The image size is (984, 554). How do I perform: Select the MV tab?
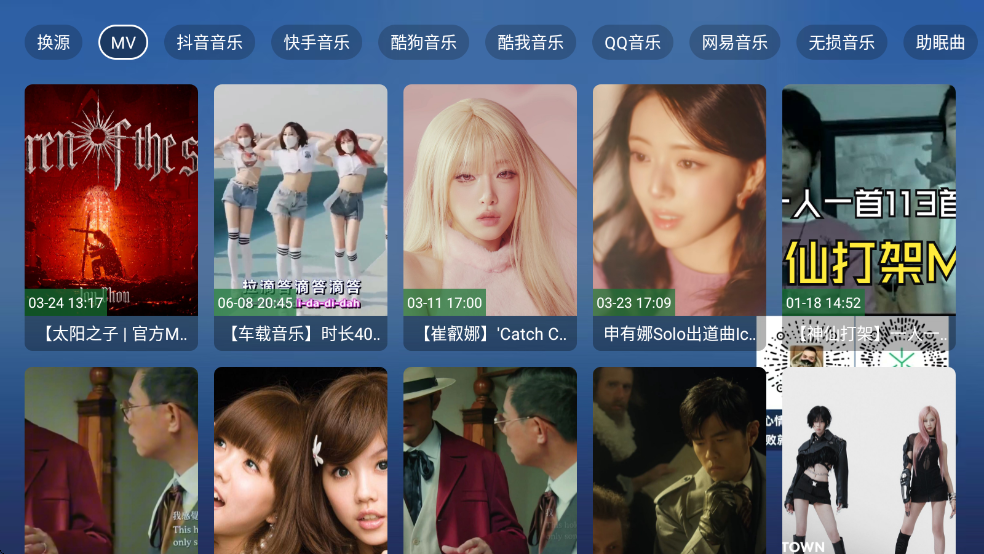coord(123,43)
